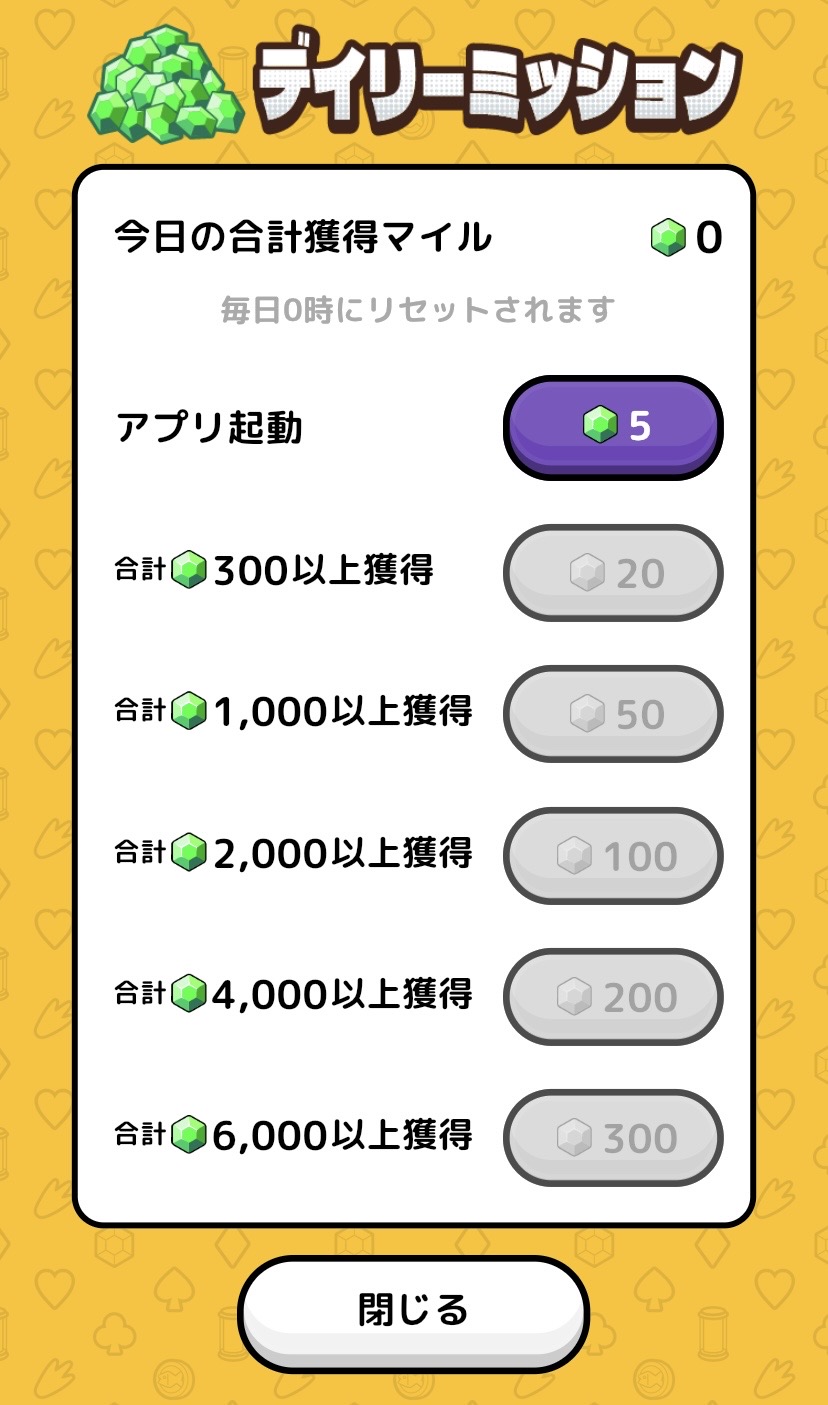Tap the 100 mile reward button

pos(612,856)
